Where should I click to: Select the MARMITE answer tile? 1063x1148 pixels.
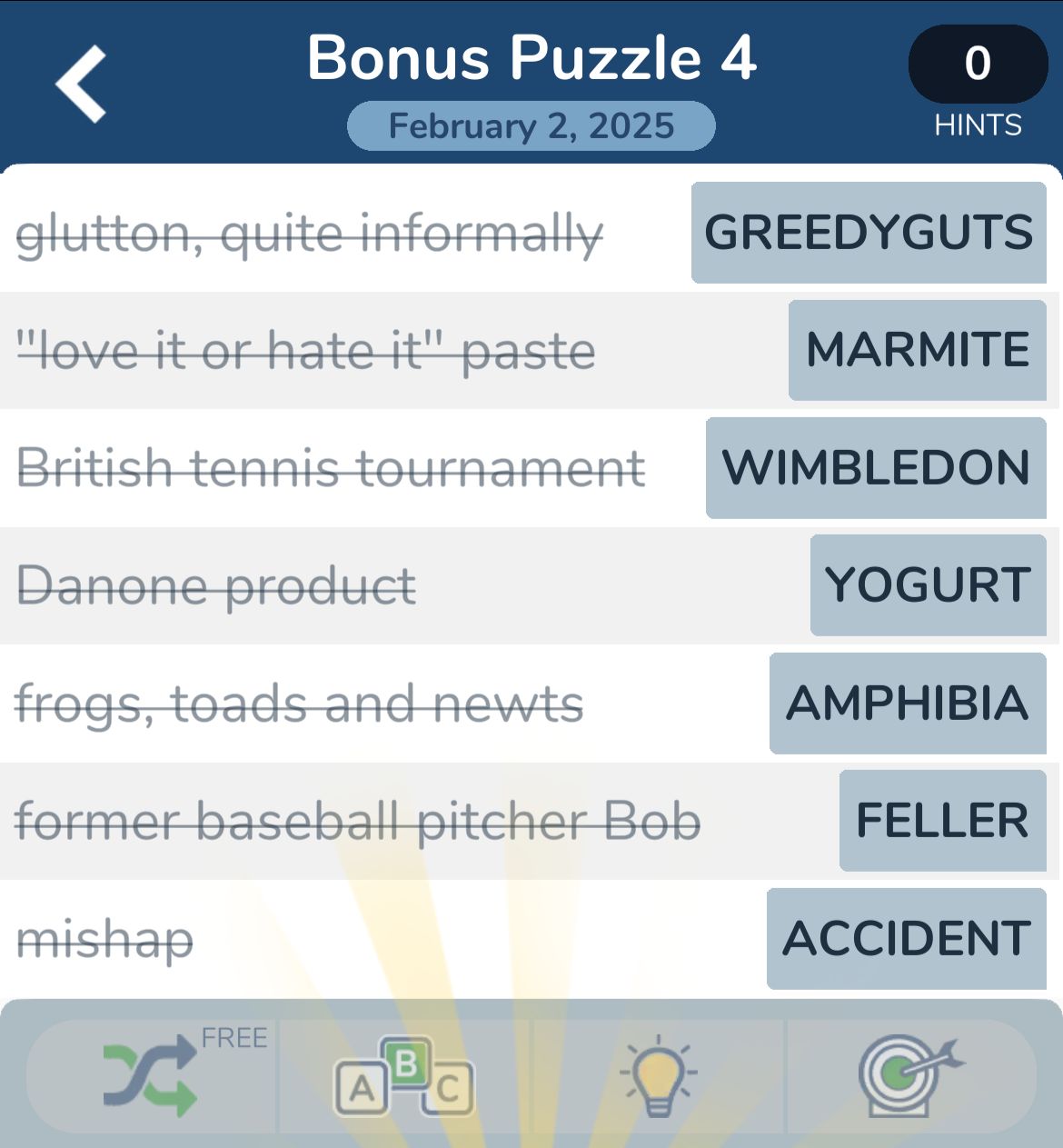pyautogui.click(x=918, y=350)
